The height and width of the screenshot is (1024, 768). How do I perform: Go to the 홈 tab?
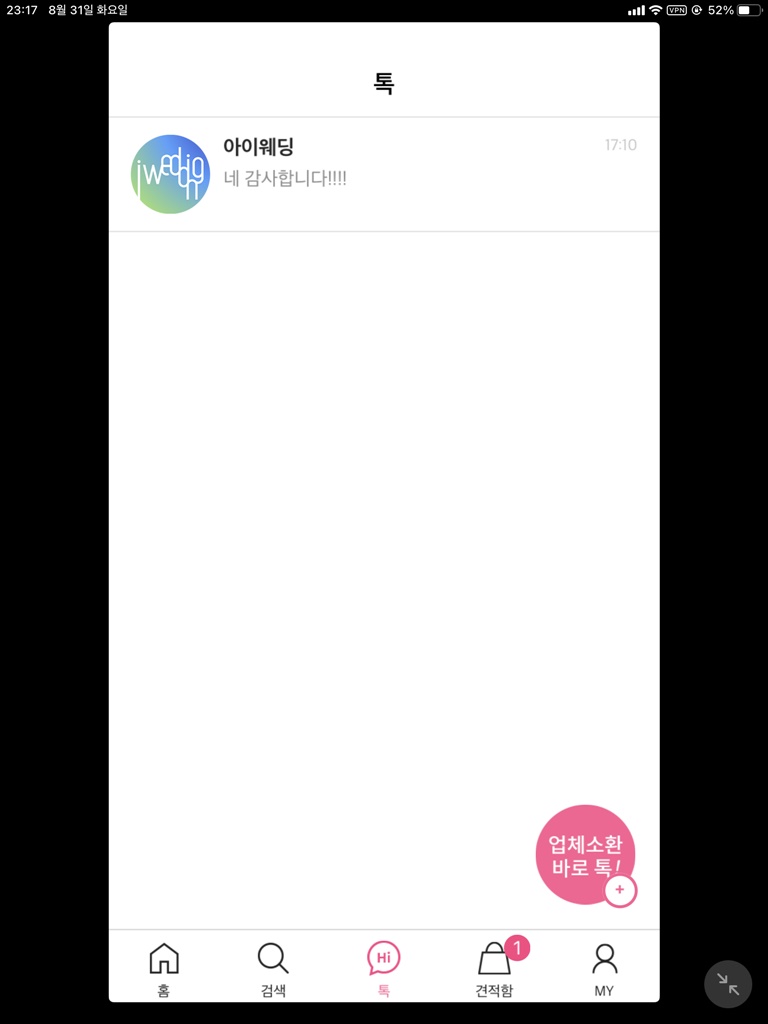tap(164, 968)
